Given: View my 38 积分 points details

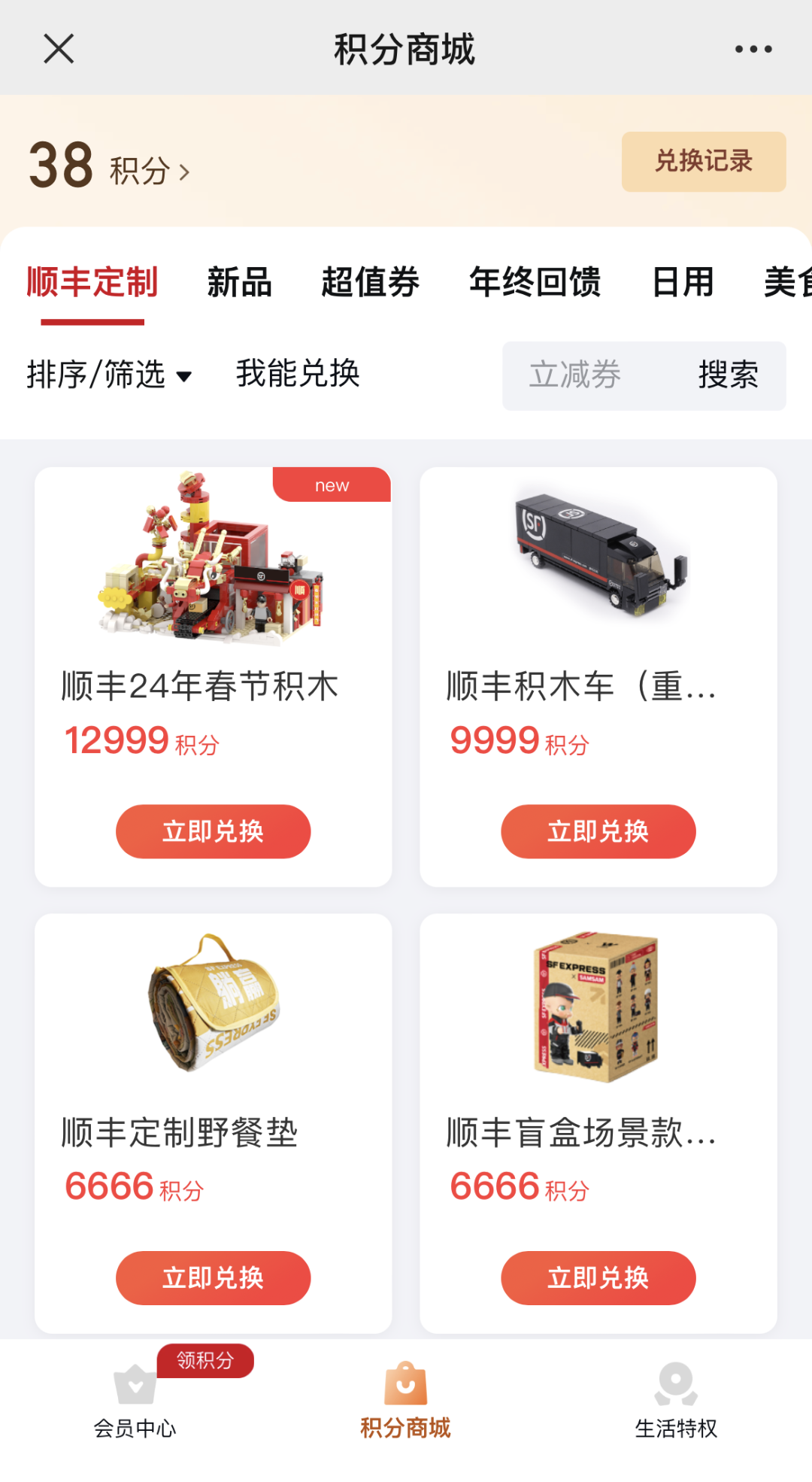Looking at the screenshot, I should [x=109, y=167].
